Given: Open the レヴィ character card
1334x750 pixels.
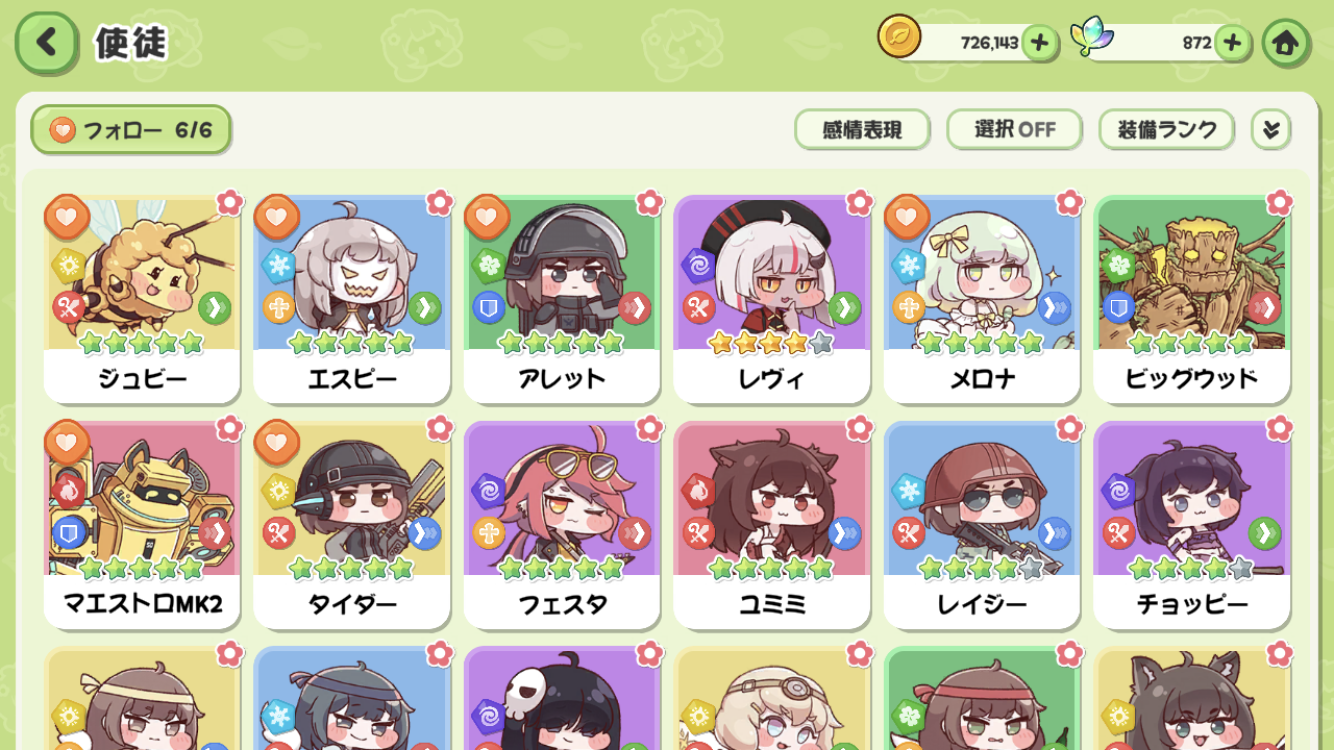Looking at the screenshot, I should coord(772,298).
